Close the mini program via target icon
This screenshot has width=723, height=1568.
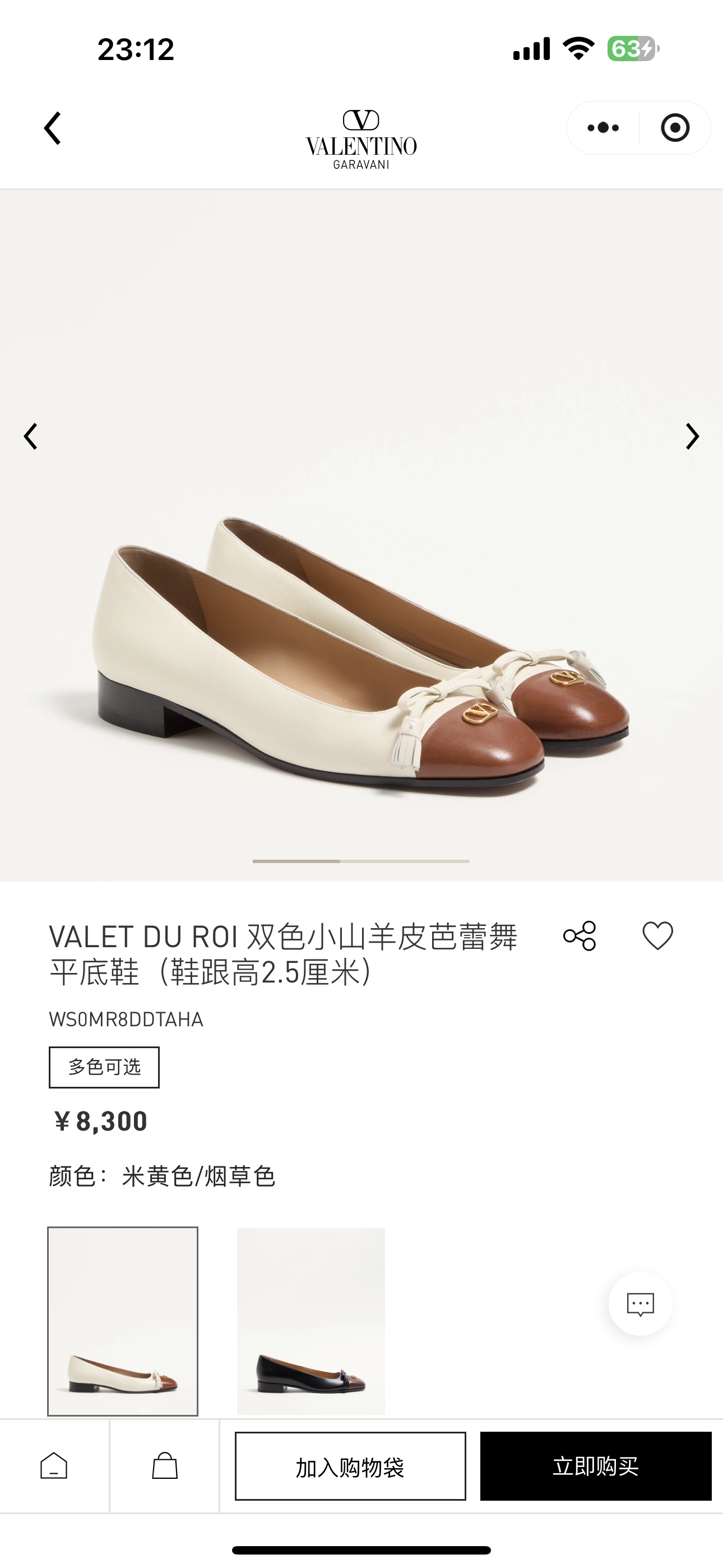[675, 128]
